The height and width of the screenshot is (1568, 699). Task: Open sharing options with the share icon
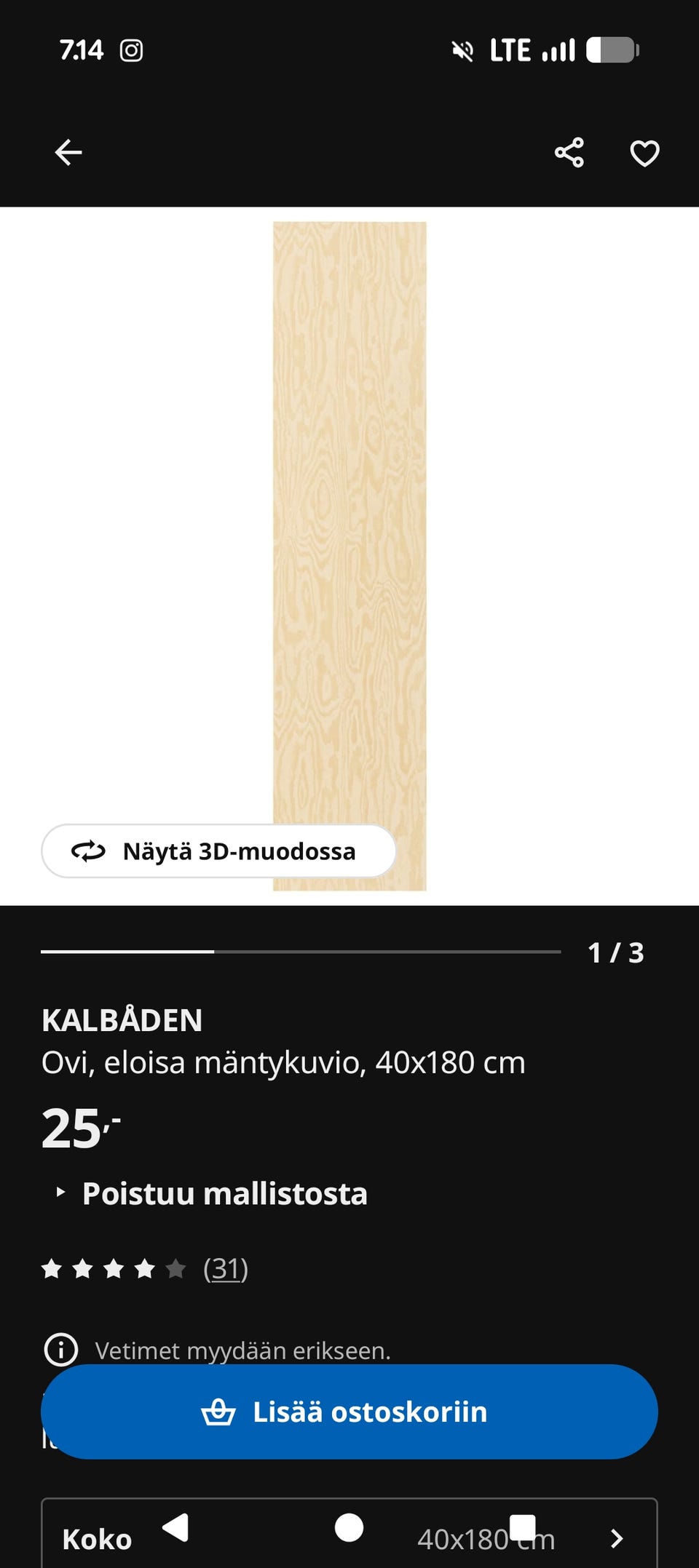pos(570,152)
